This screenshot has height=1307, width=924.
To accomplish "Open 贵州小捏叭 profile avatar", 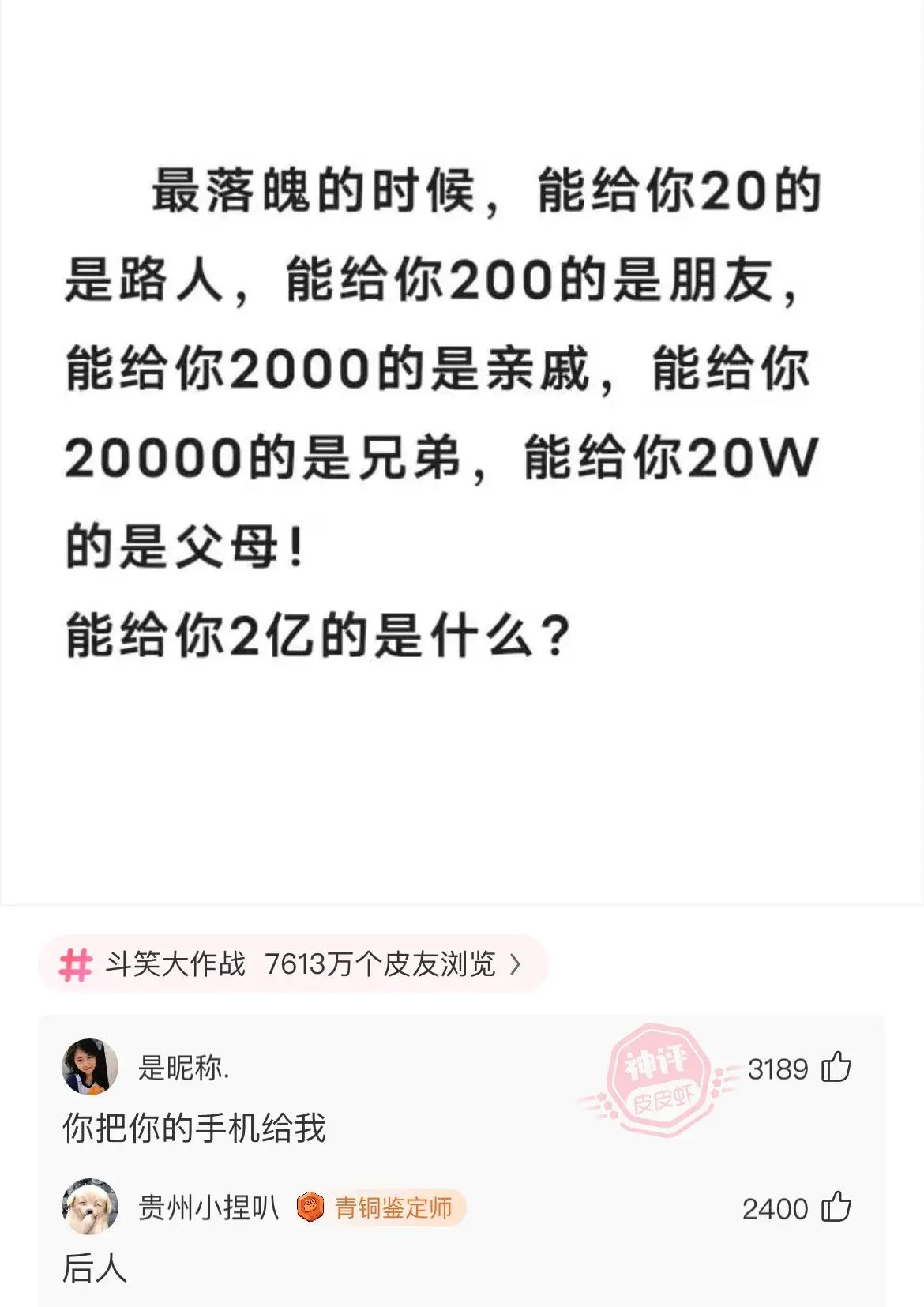I will click(x=90, y=1207).
